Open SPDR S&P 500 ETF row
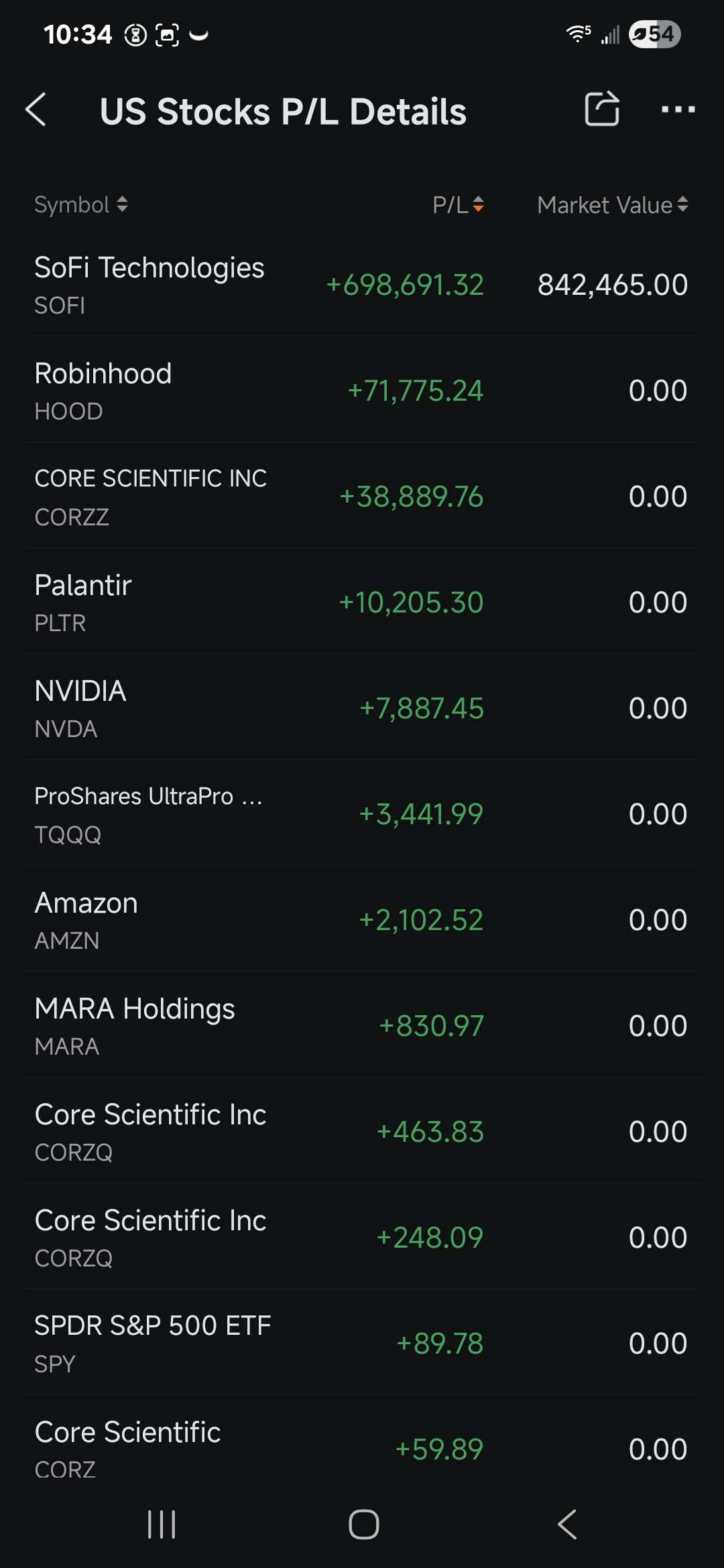The image size is (724, 1568). pos(362,1344)
